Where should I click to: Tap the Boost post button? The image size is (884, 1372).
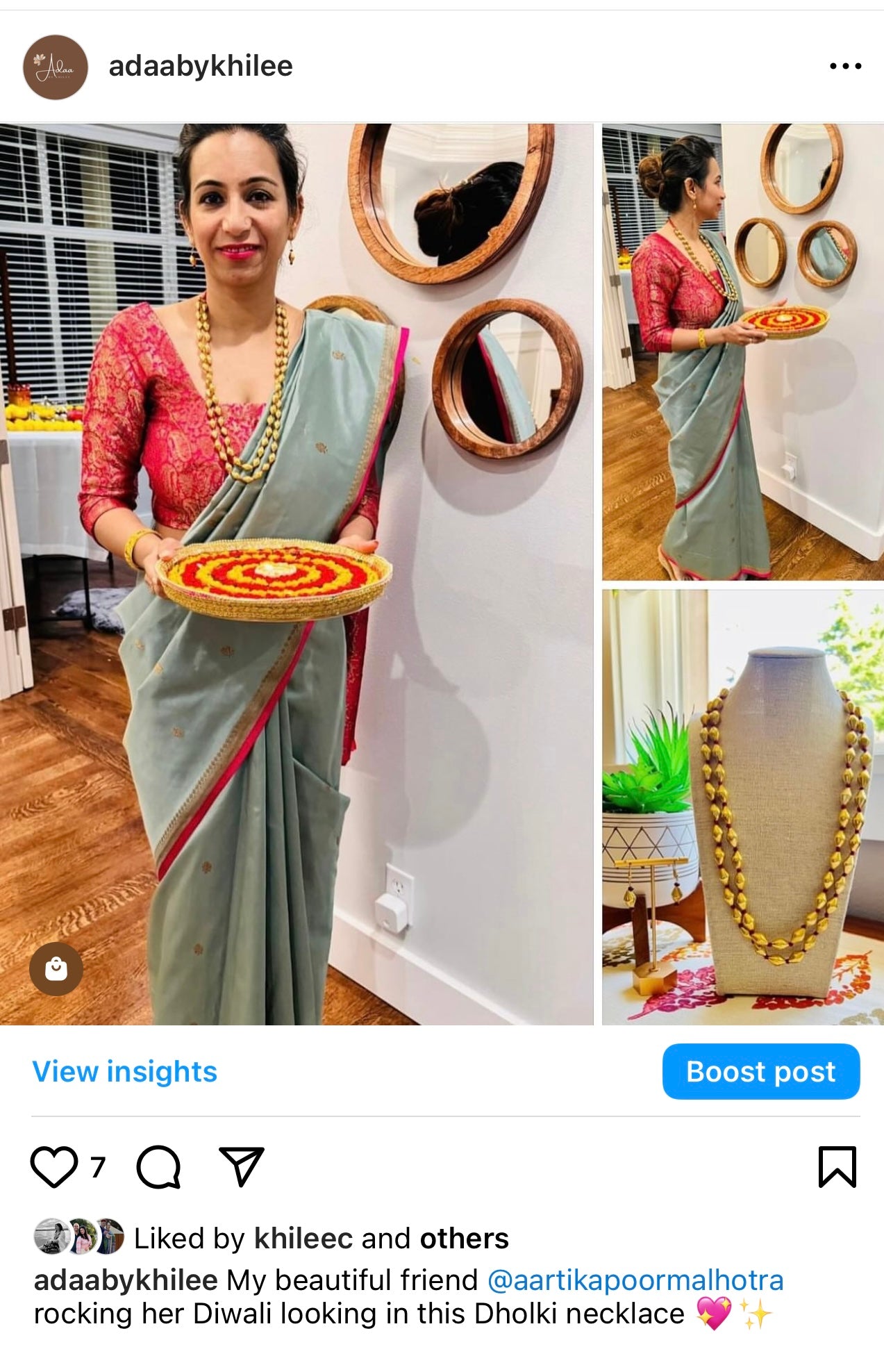pyautogui.click(x=760, y=1071)
